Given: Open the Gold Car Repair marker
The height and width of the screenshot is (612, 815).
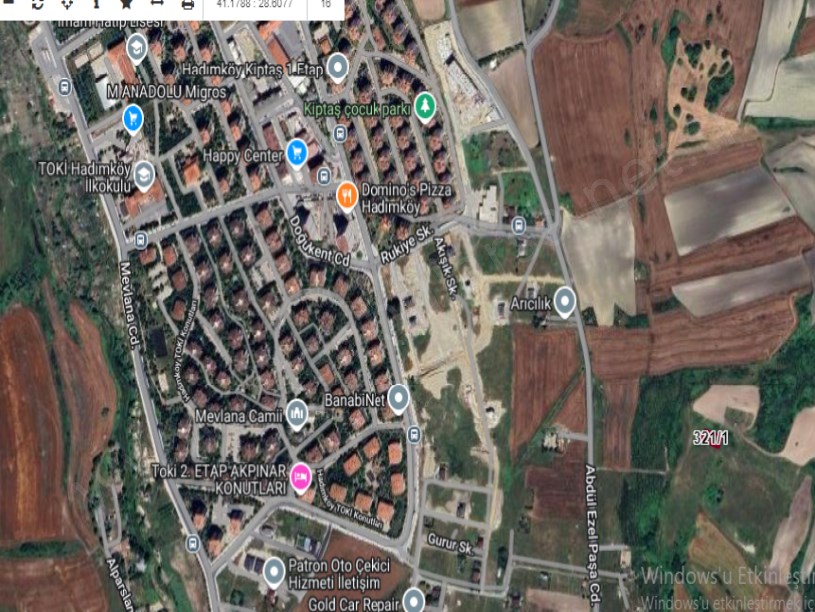Looking at the screenshot, I should click(411, 600).
